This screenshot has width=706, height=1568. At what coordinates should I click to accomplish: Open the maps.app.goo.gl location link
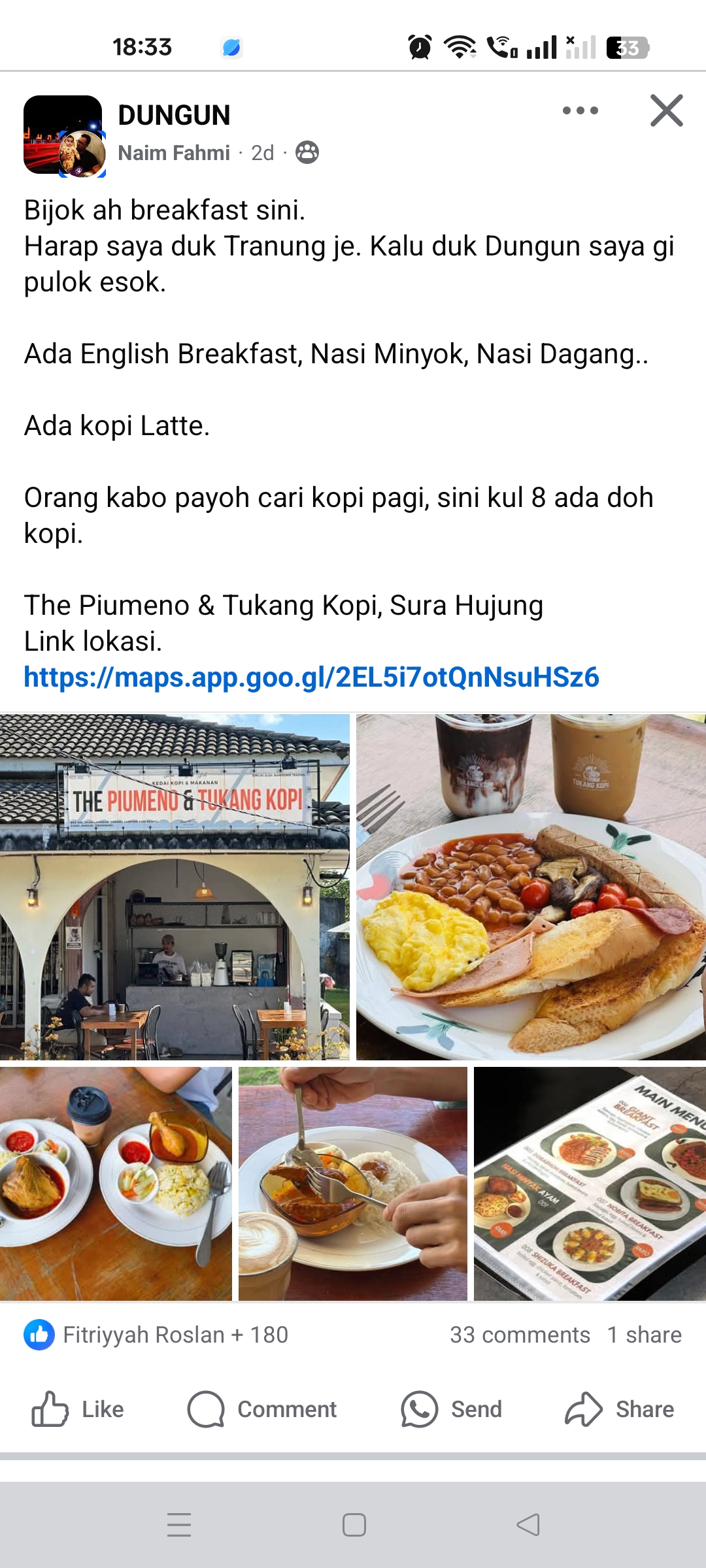(311, 678)
